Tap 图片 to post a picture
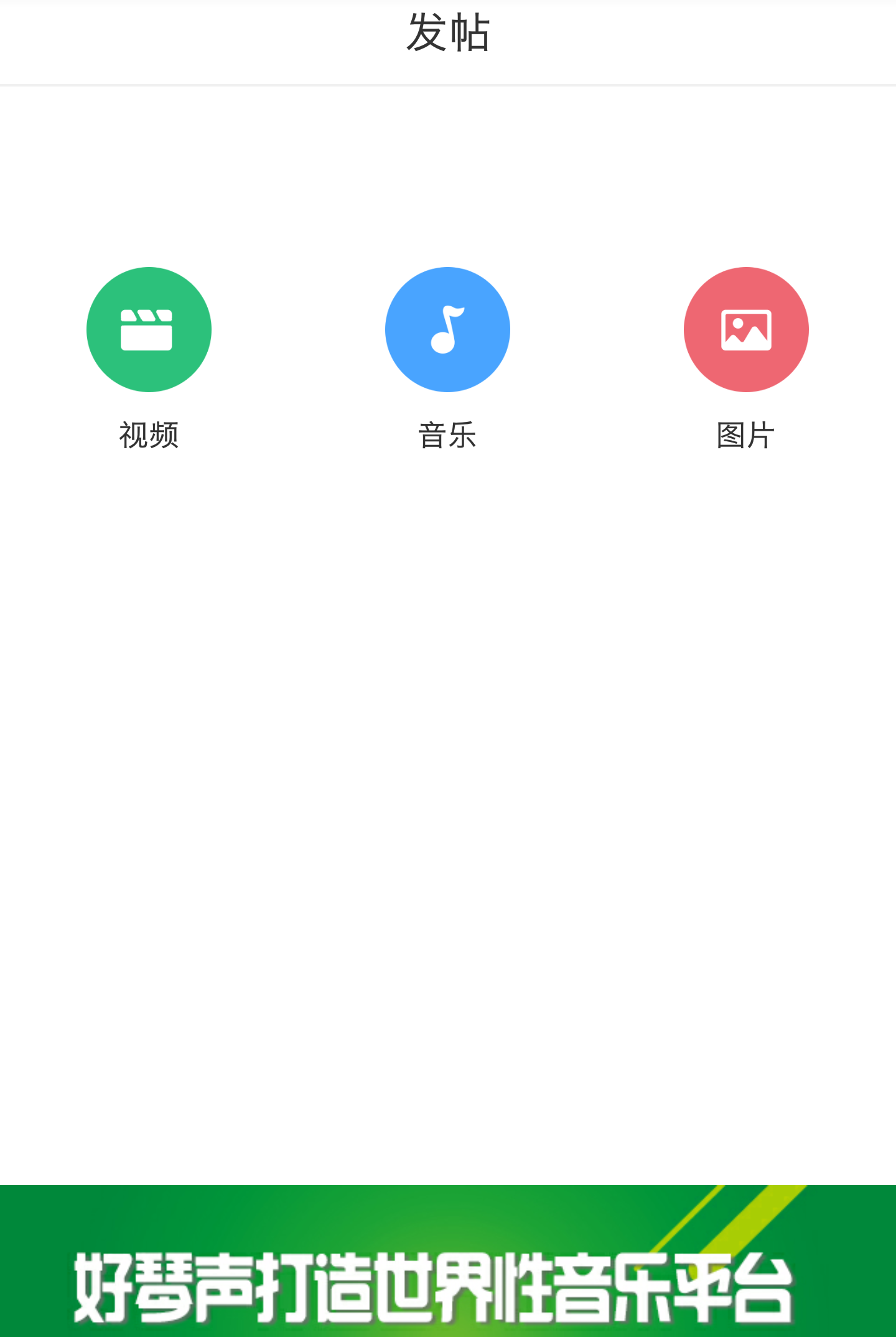This screenshot has height=1337, width=896. [746, 330]
